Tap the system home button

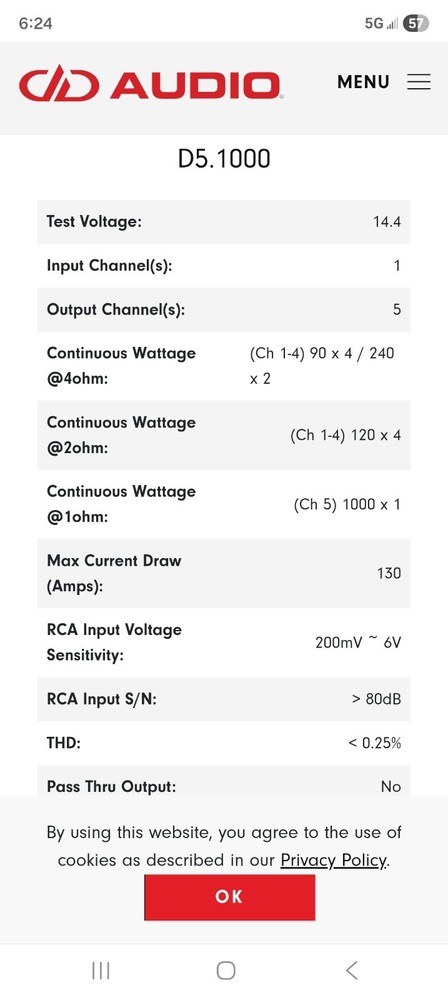point(226,971)
